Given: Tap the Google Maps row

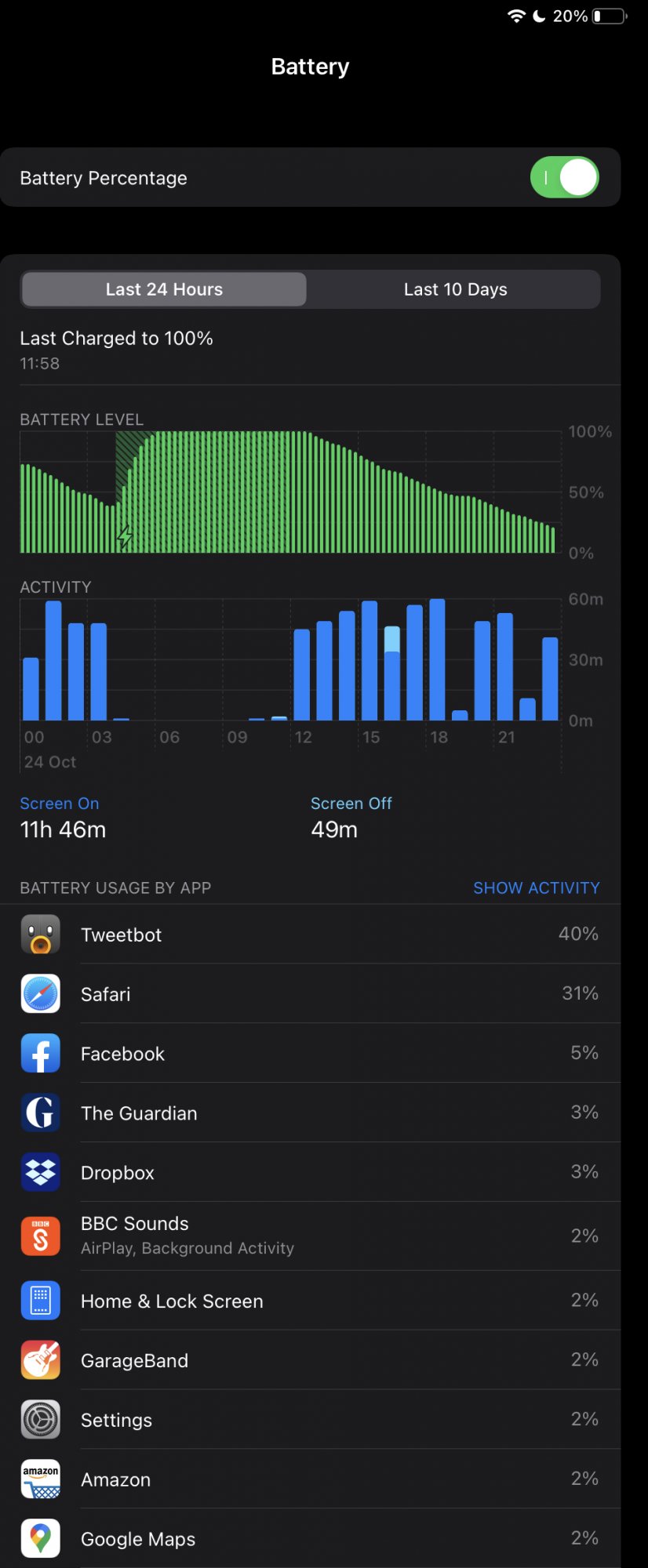Looking at the screenshot, I should [x=310, y=1539].
